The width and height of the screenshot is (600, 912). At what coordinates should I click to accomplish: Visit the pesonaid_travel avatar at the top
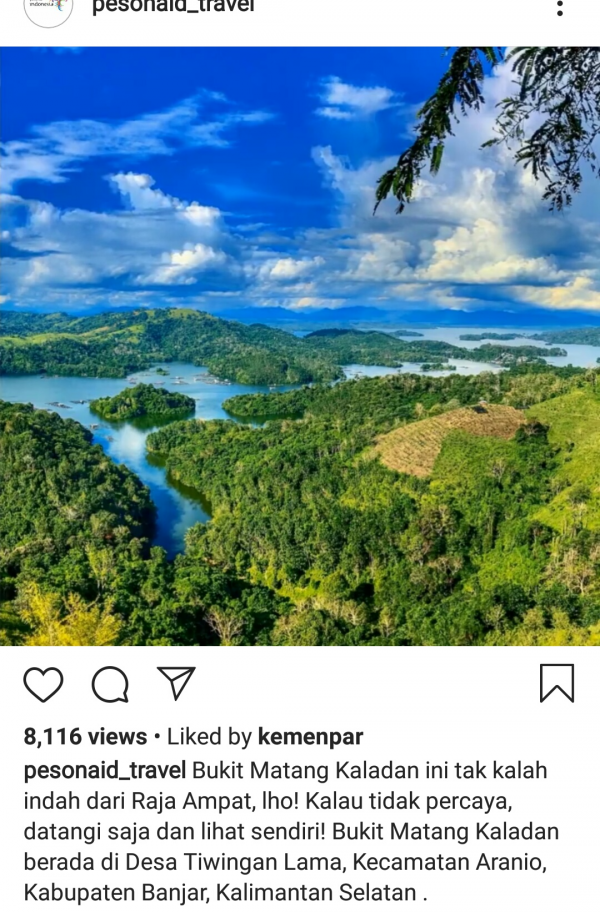click(x=48, y=8)
